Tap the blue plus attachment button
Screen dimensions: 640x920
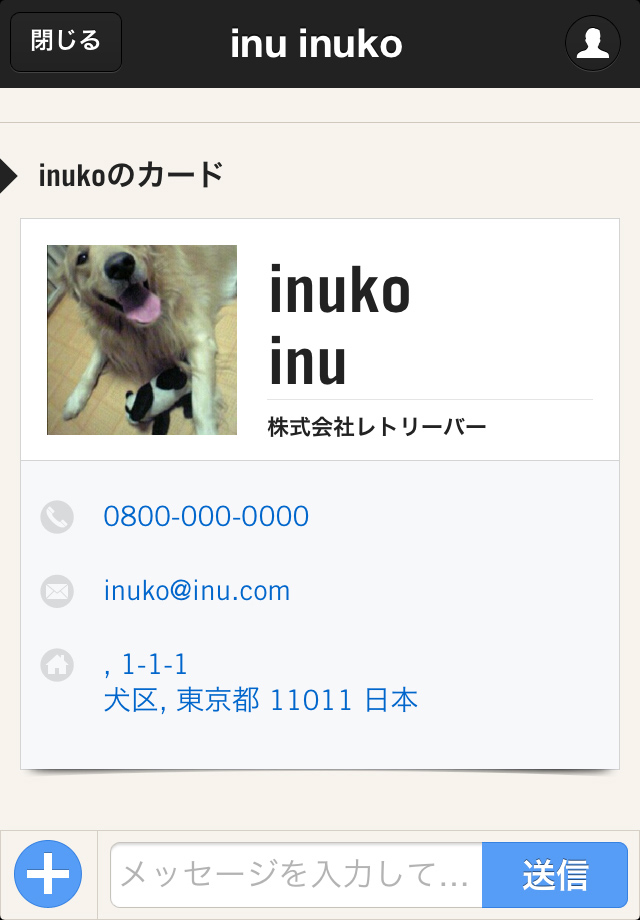point(48,874)
